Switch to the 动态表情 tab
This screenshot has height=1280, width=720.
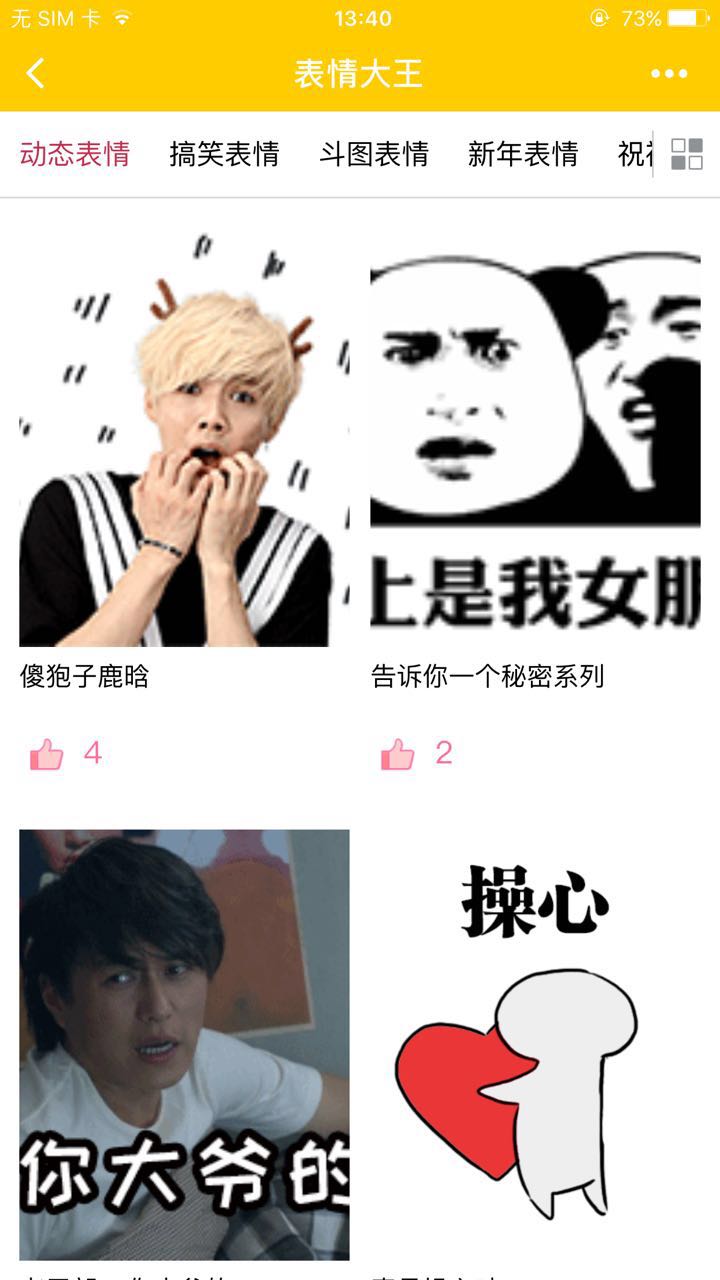click(x=75, y=154)
